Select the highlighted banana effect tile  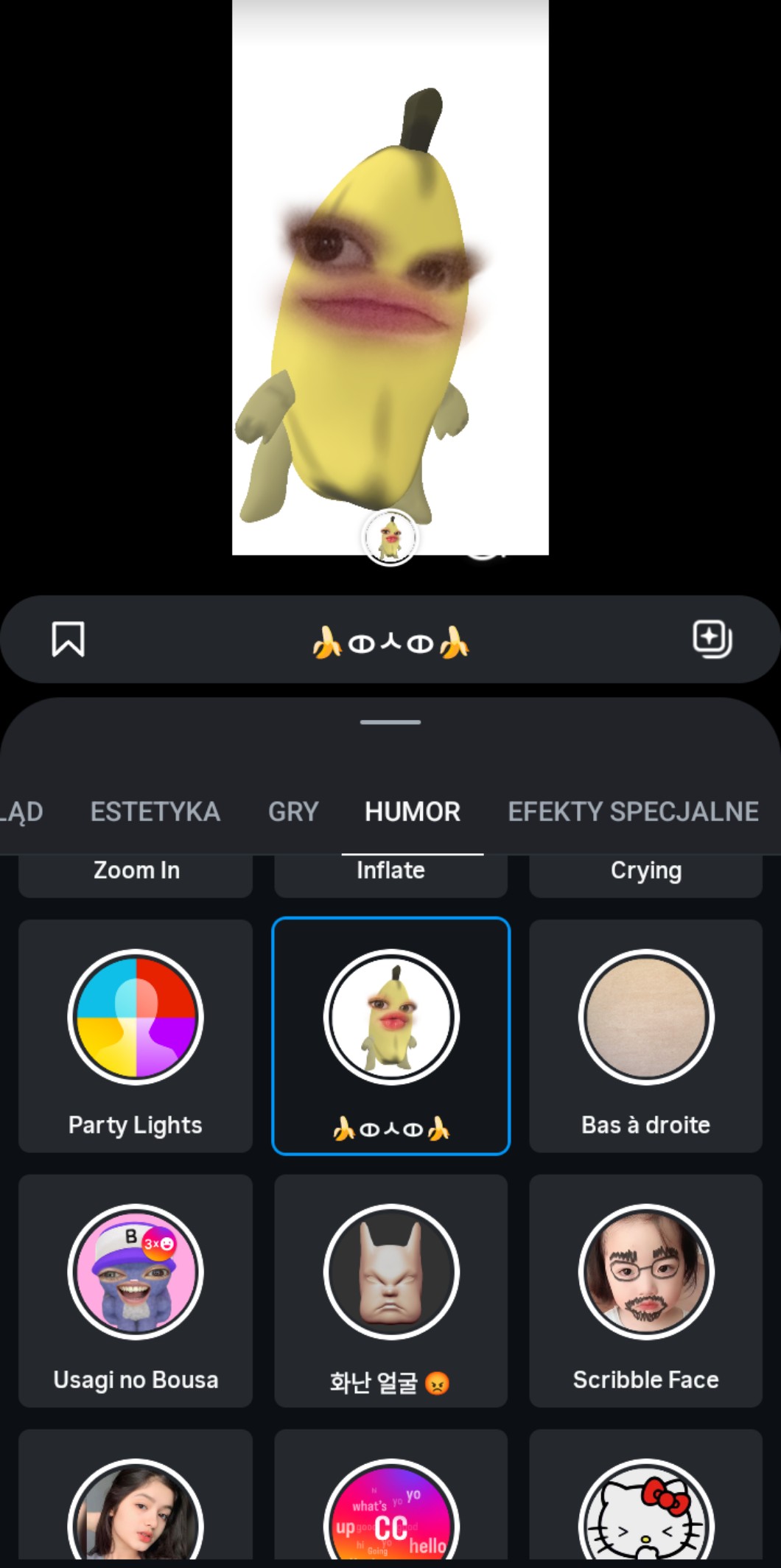click(x=390, y=1036)
